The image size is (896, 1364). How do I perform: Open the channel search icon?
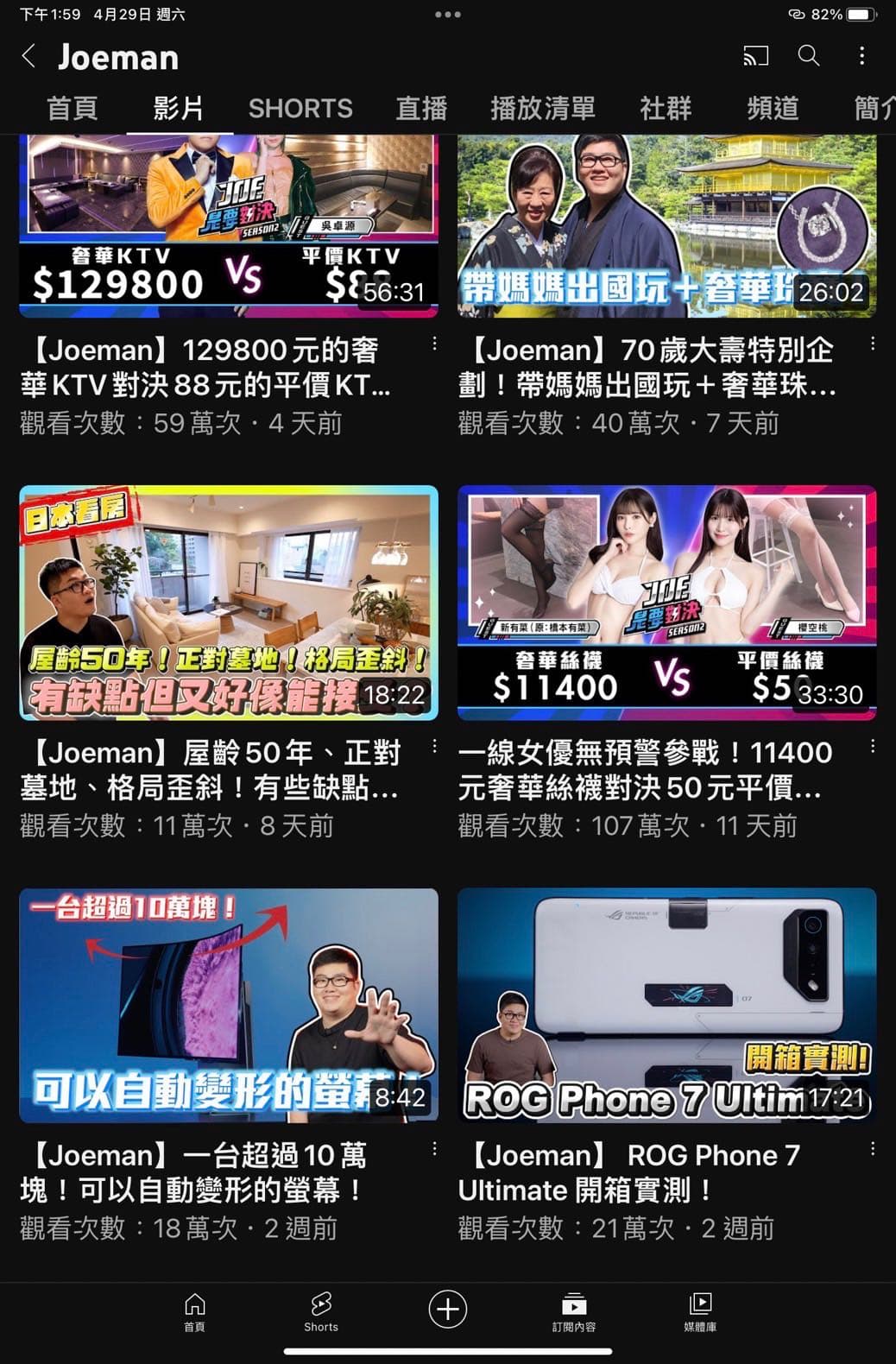click(809, 55)
